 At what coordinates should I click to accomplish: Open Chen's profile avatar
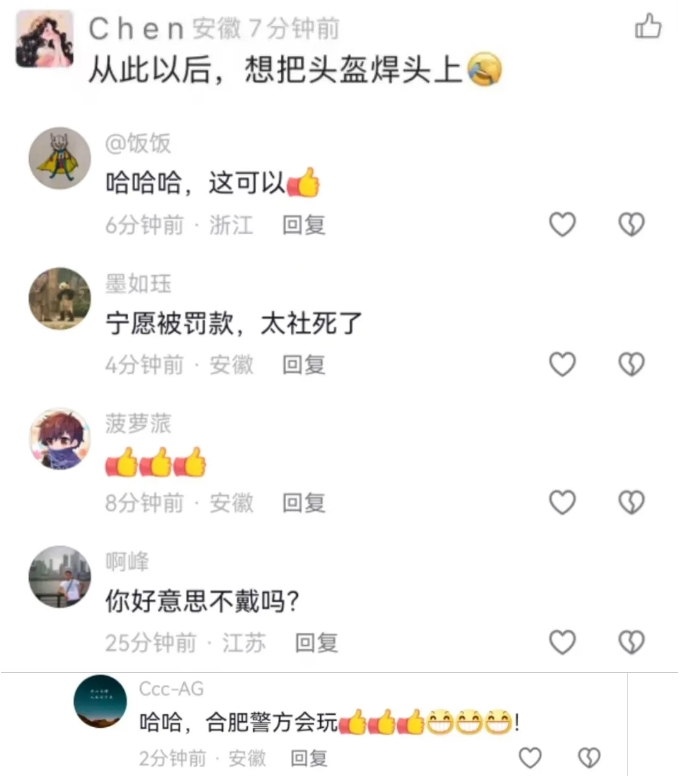pos(45,40)
